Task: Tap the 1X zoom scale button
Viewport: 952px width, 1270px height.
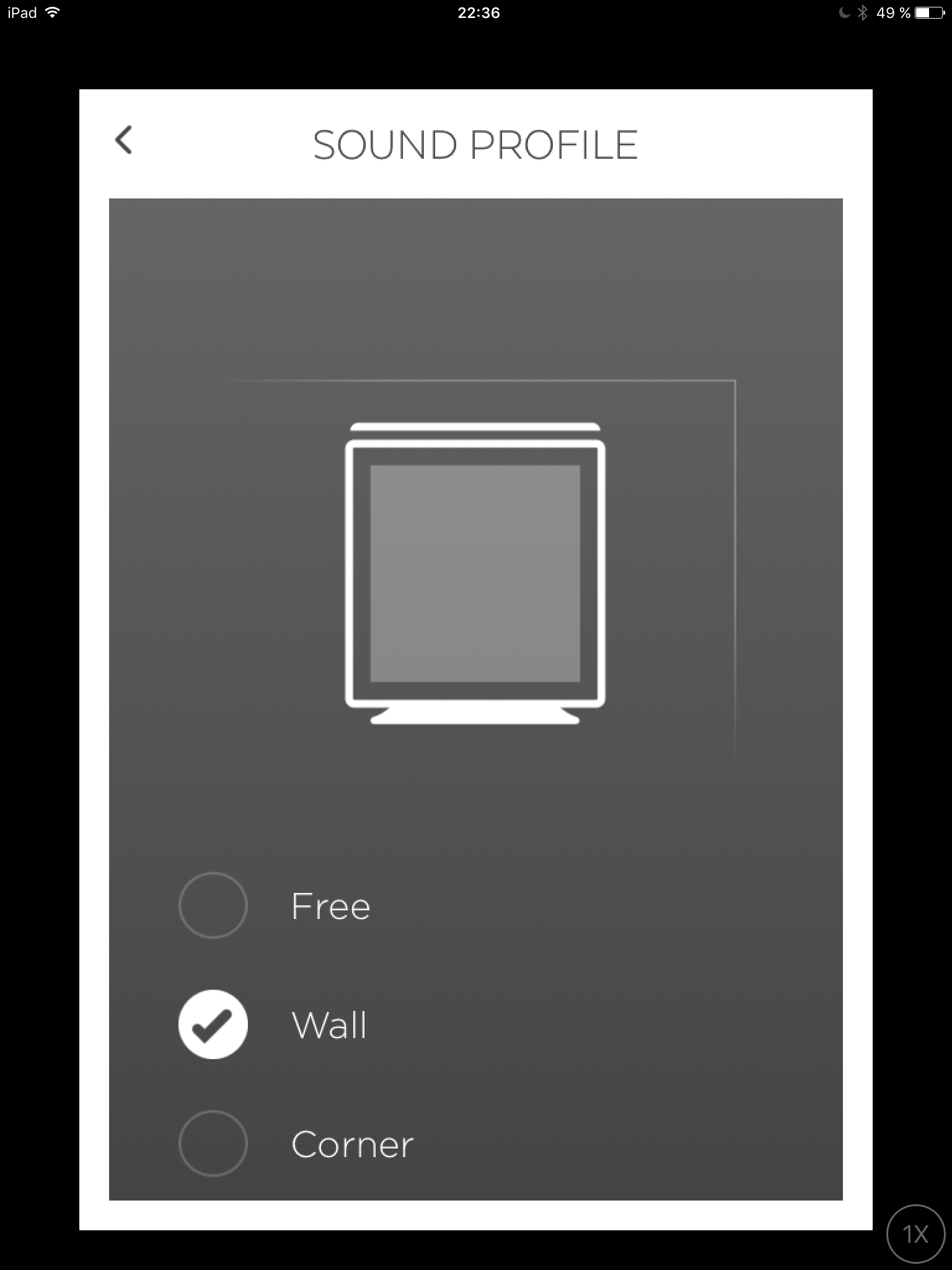Action: (915, 1233)
